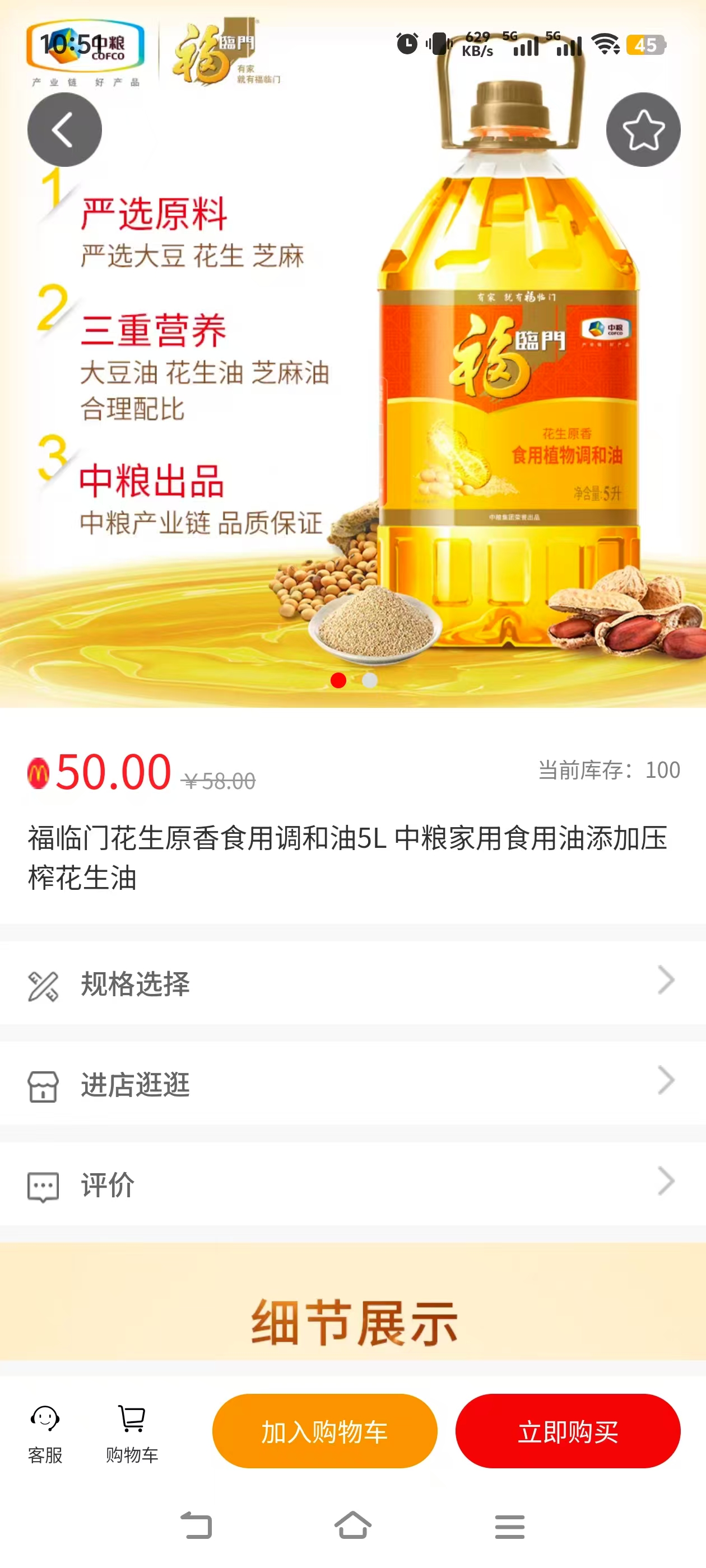Tap 立即购买 to buy now
Screen dimensions: 706x1568
567,1431
